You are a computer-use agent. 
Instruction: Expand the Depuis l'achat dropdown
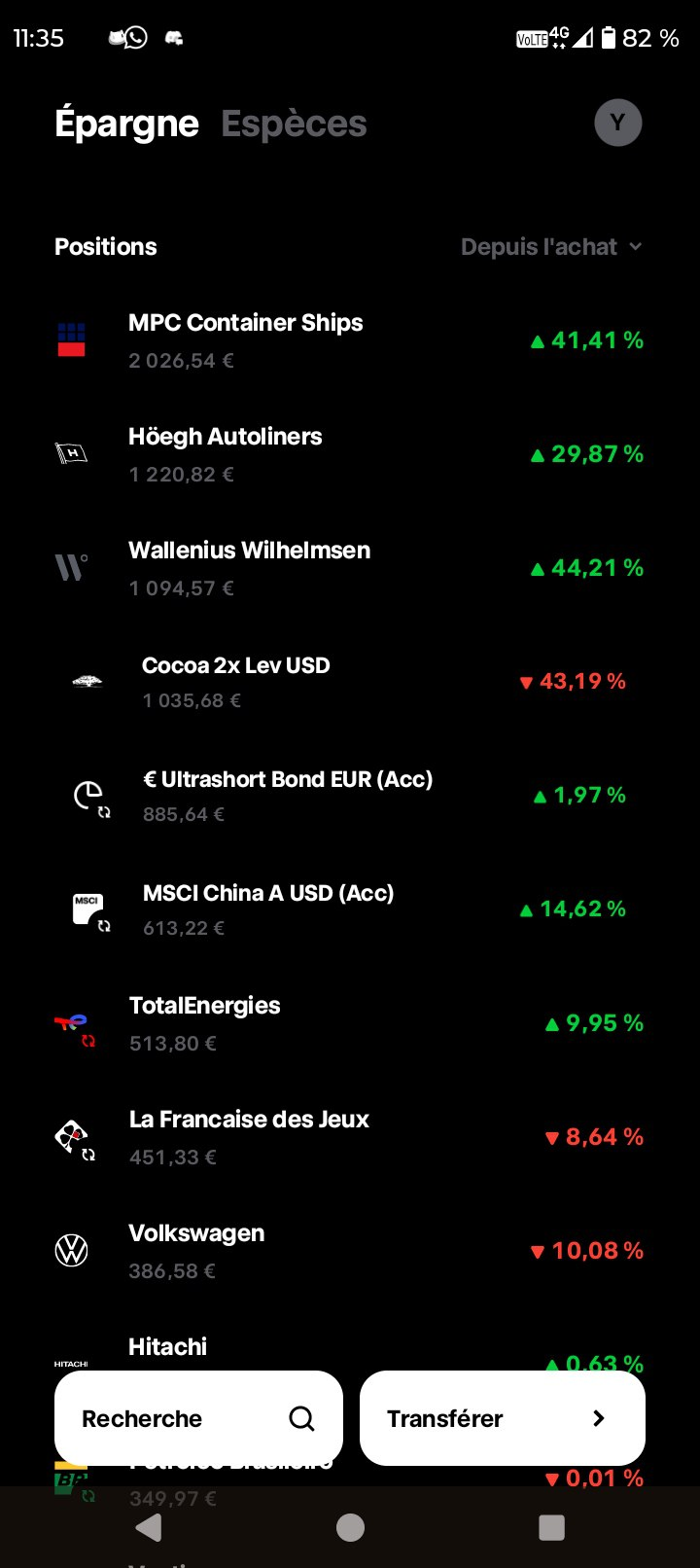coord(551,247)
